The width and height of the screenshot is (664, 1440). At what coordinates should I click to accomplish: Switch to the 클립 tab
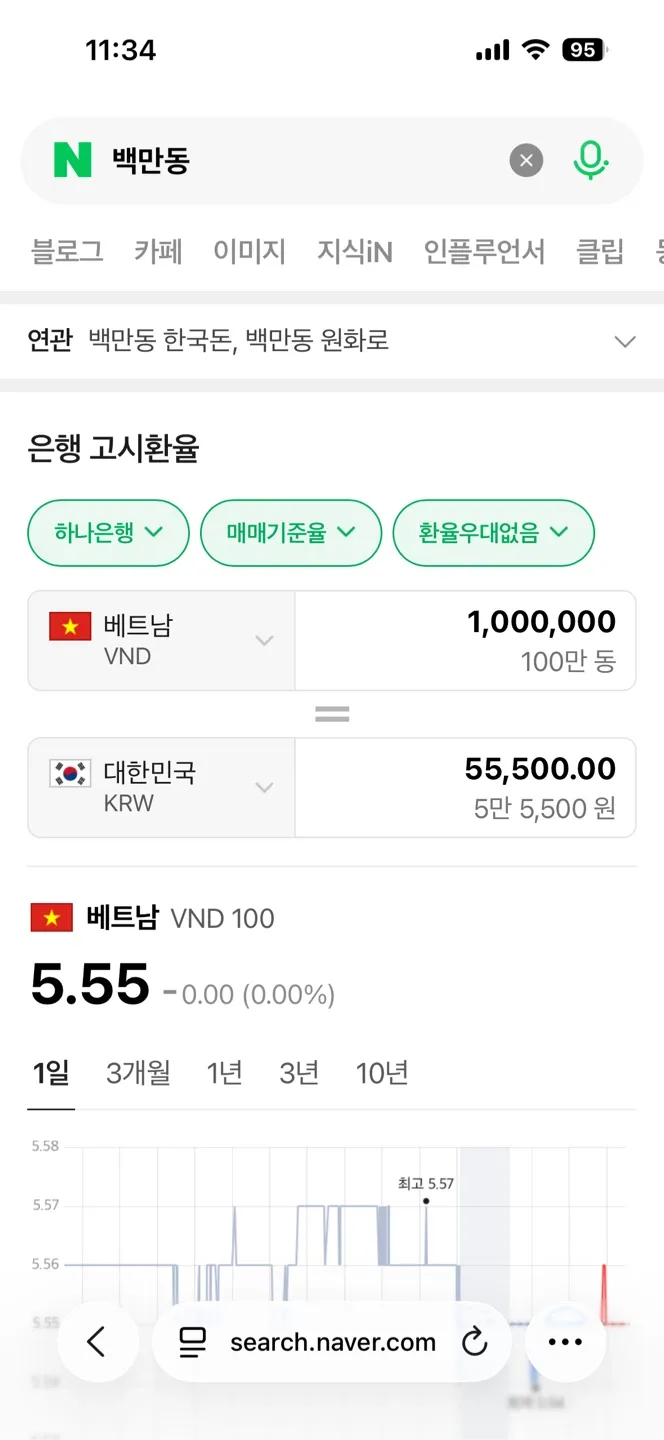click(x=599, y=251)
